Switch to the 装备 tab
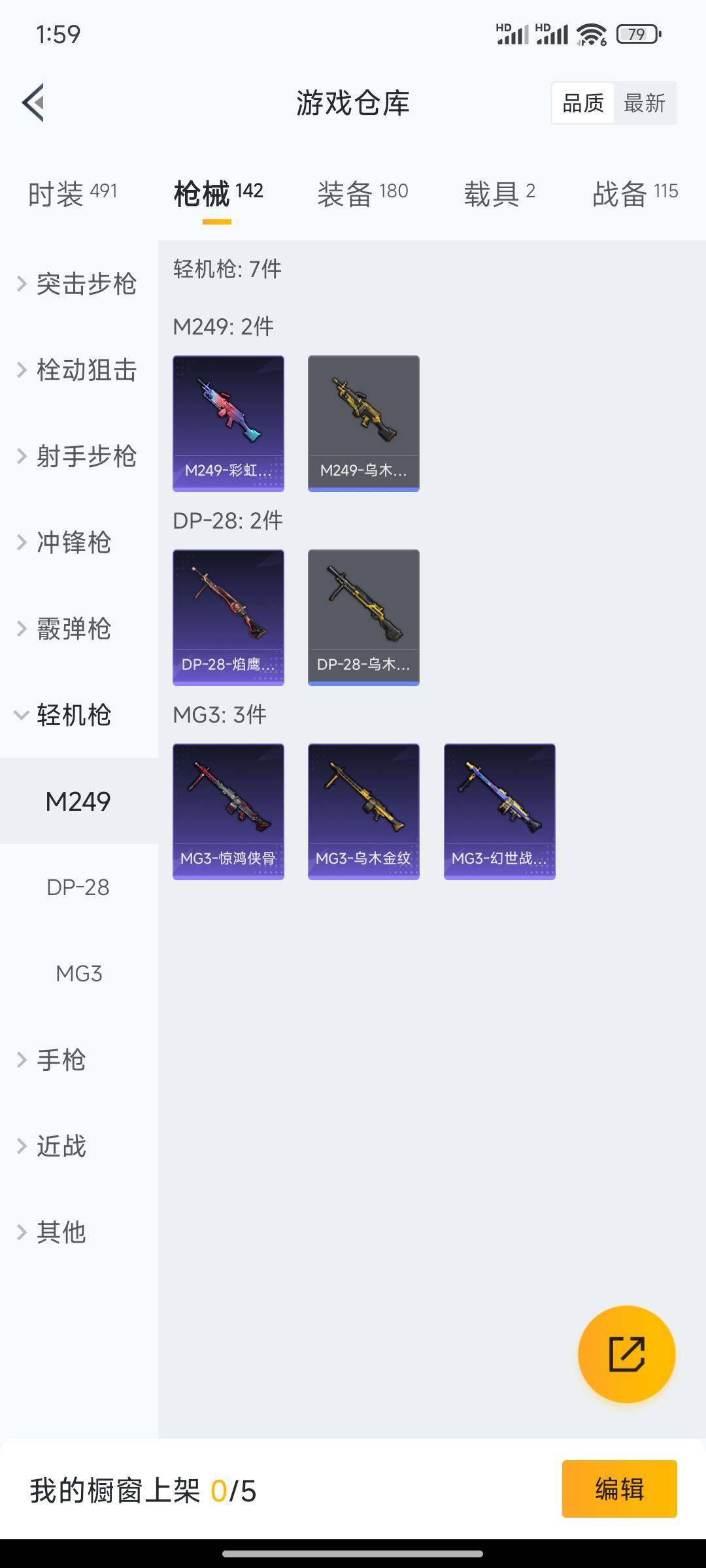 (x=362, y=193)
